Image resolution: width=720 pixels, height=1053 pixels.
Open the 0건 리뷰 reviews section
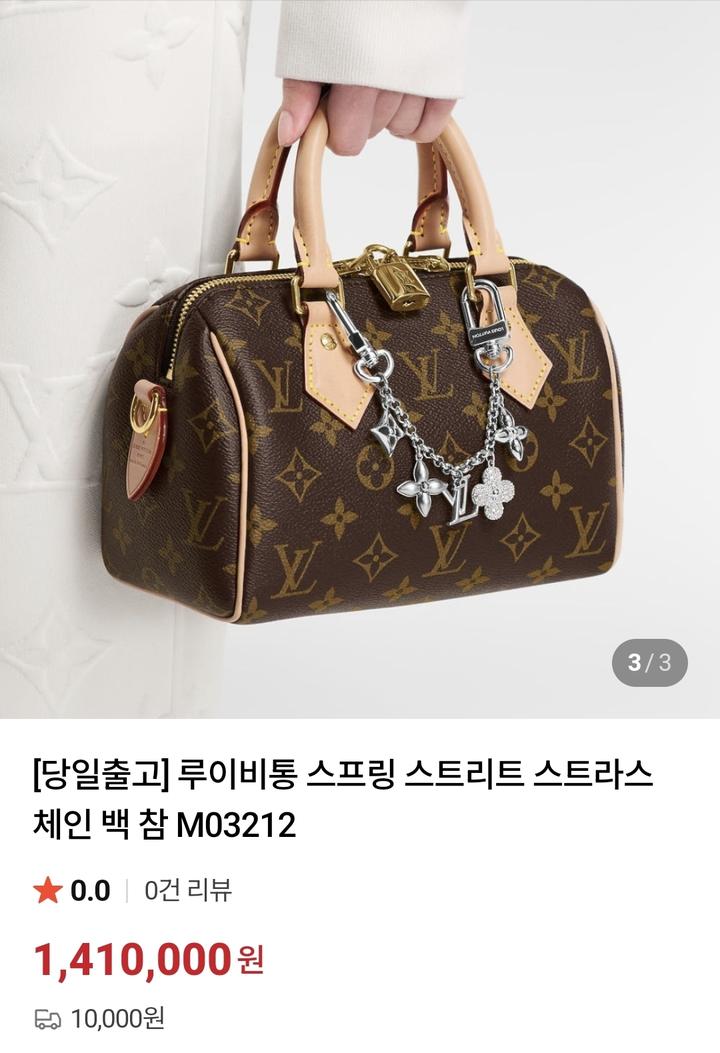click(188, 890)
